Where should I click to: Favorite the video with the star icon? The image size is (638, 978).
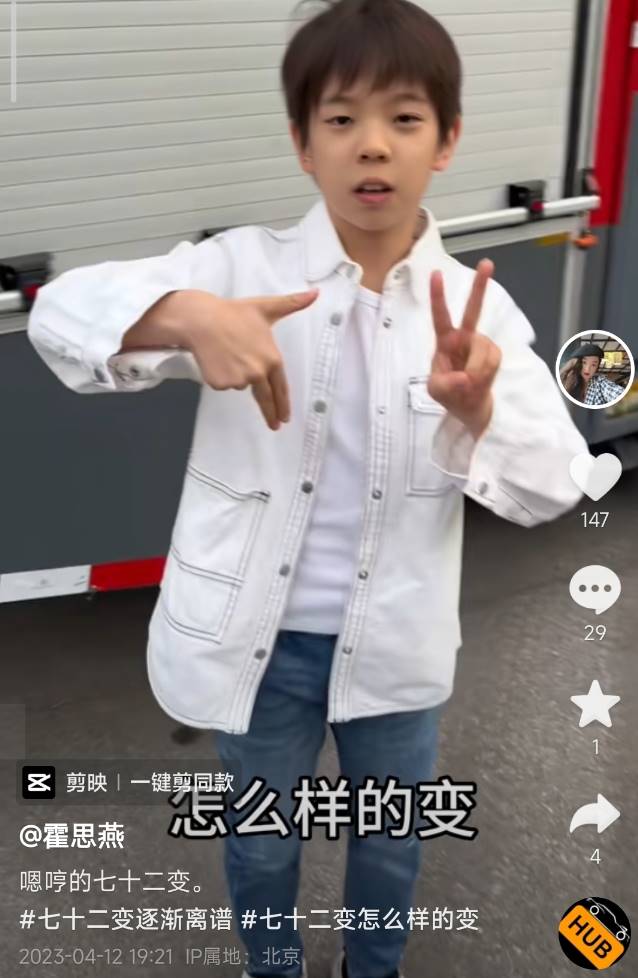[595, 704]
